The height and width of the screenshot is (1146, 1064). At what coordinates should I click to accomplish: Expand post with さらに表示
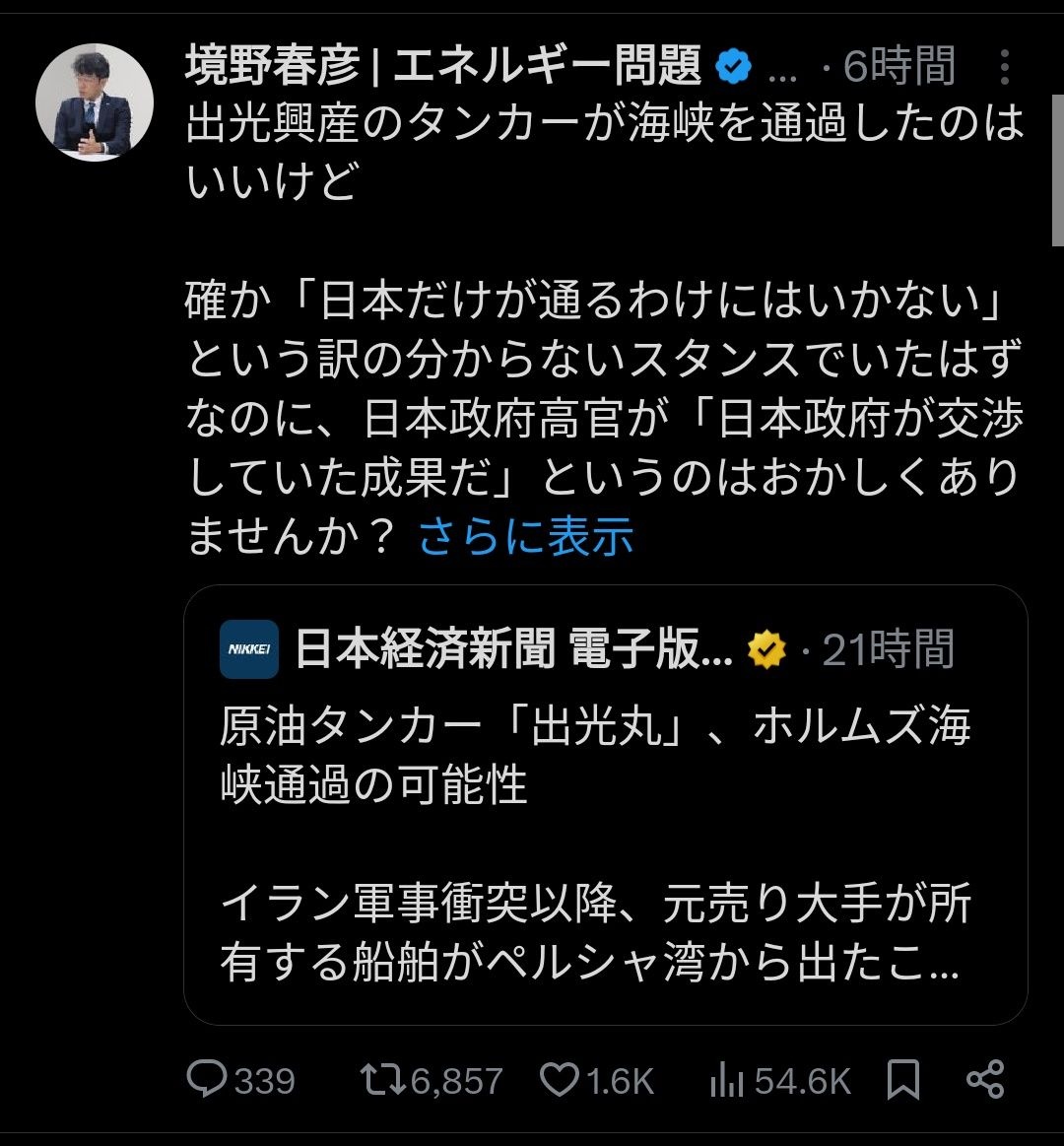point(525,537)
